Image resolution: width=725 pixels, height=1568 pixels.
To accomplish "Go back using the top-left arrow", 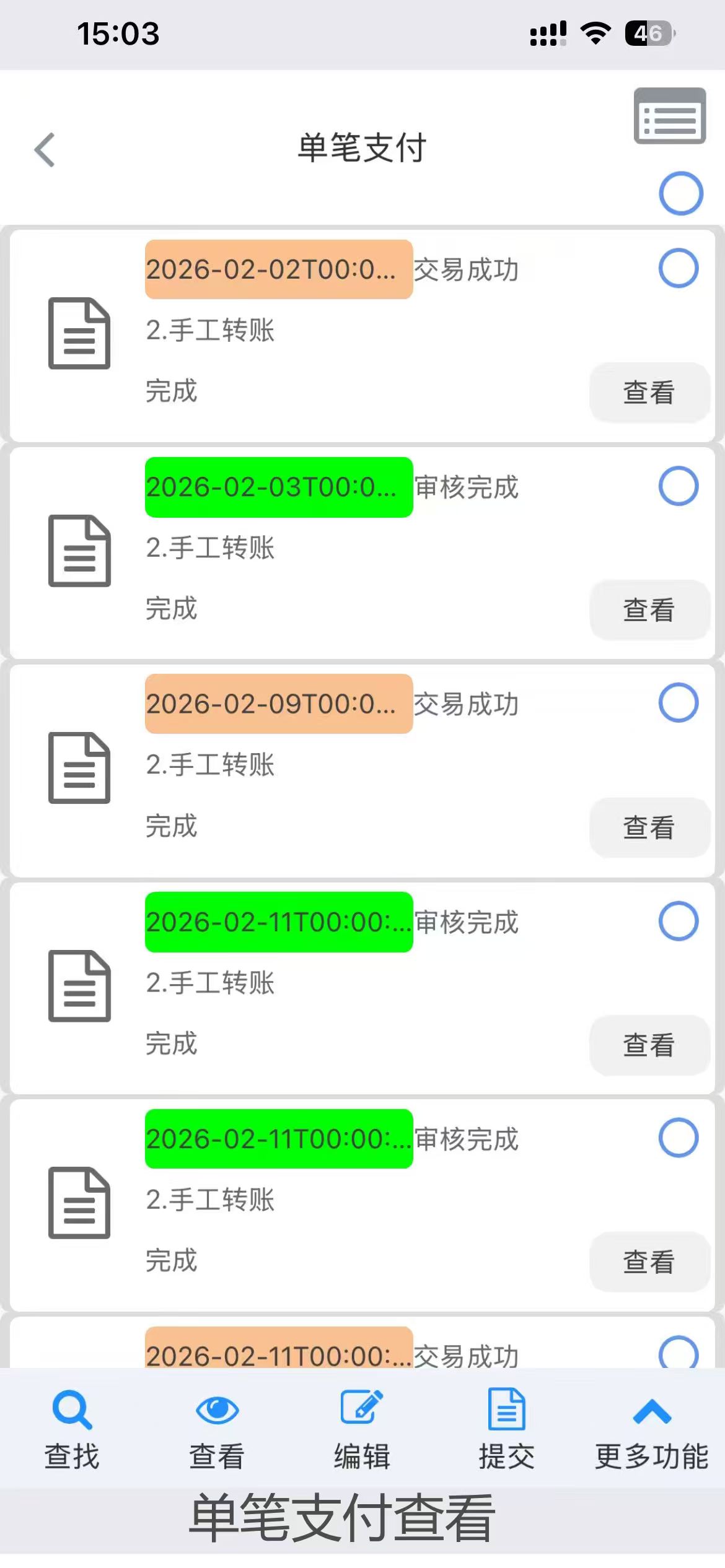I will pos(45,149).
